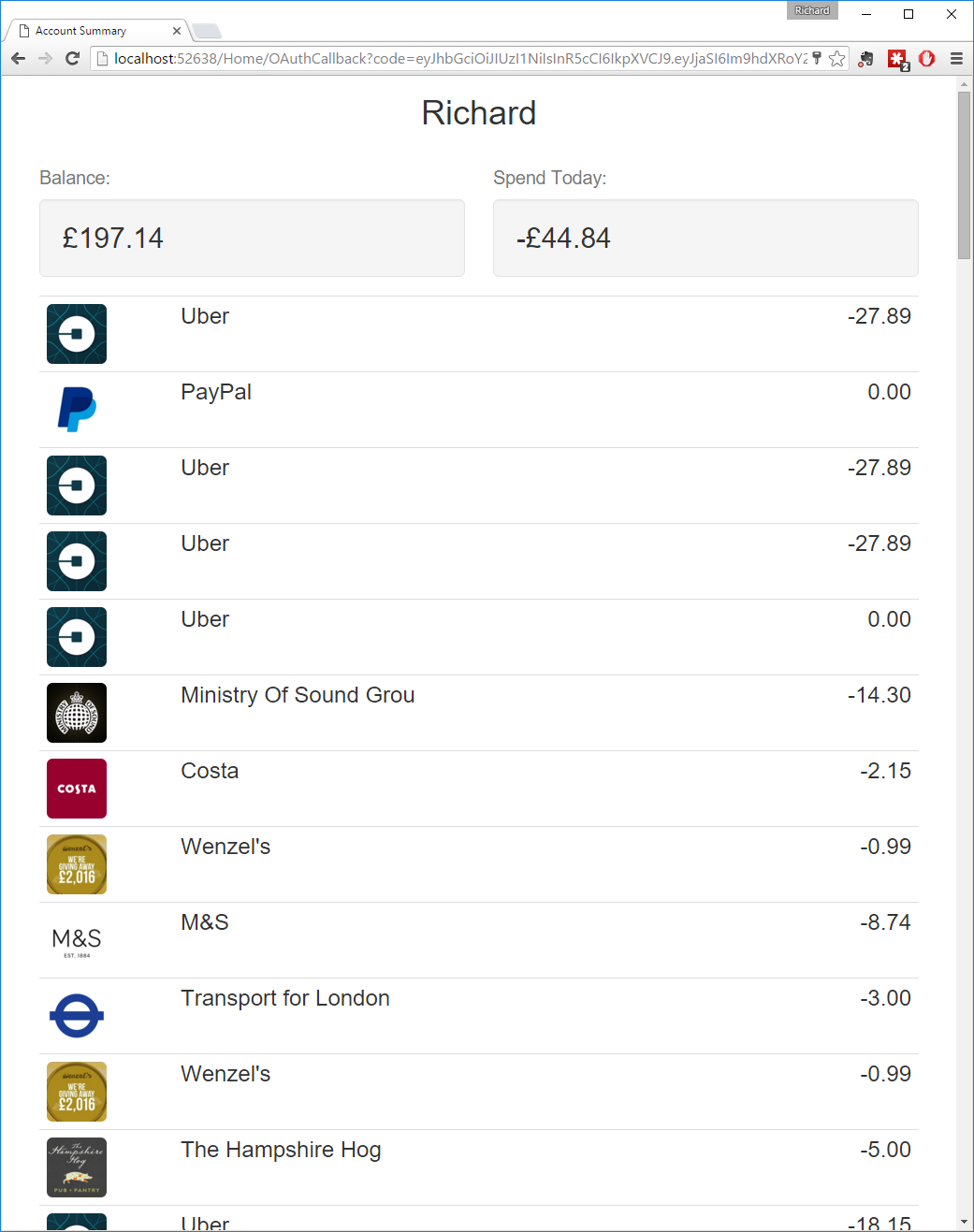Open the Richard profile button

(811, 10)
